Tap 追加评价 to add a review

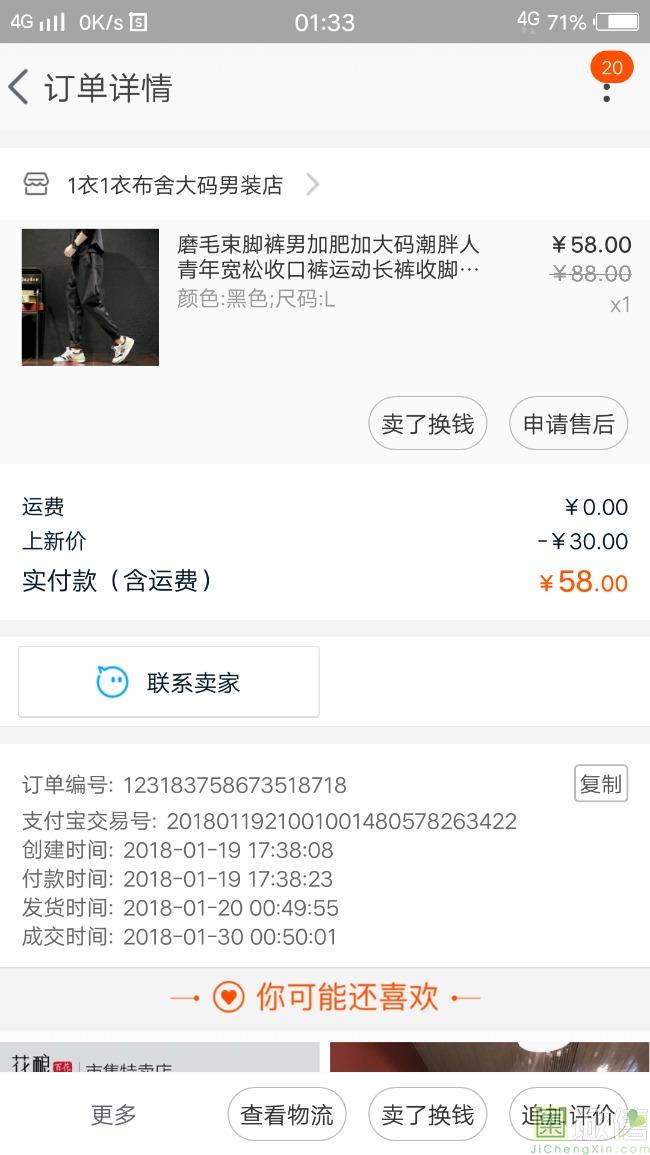tap(568, 1114)
